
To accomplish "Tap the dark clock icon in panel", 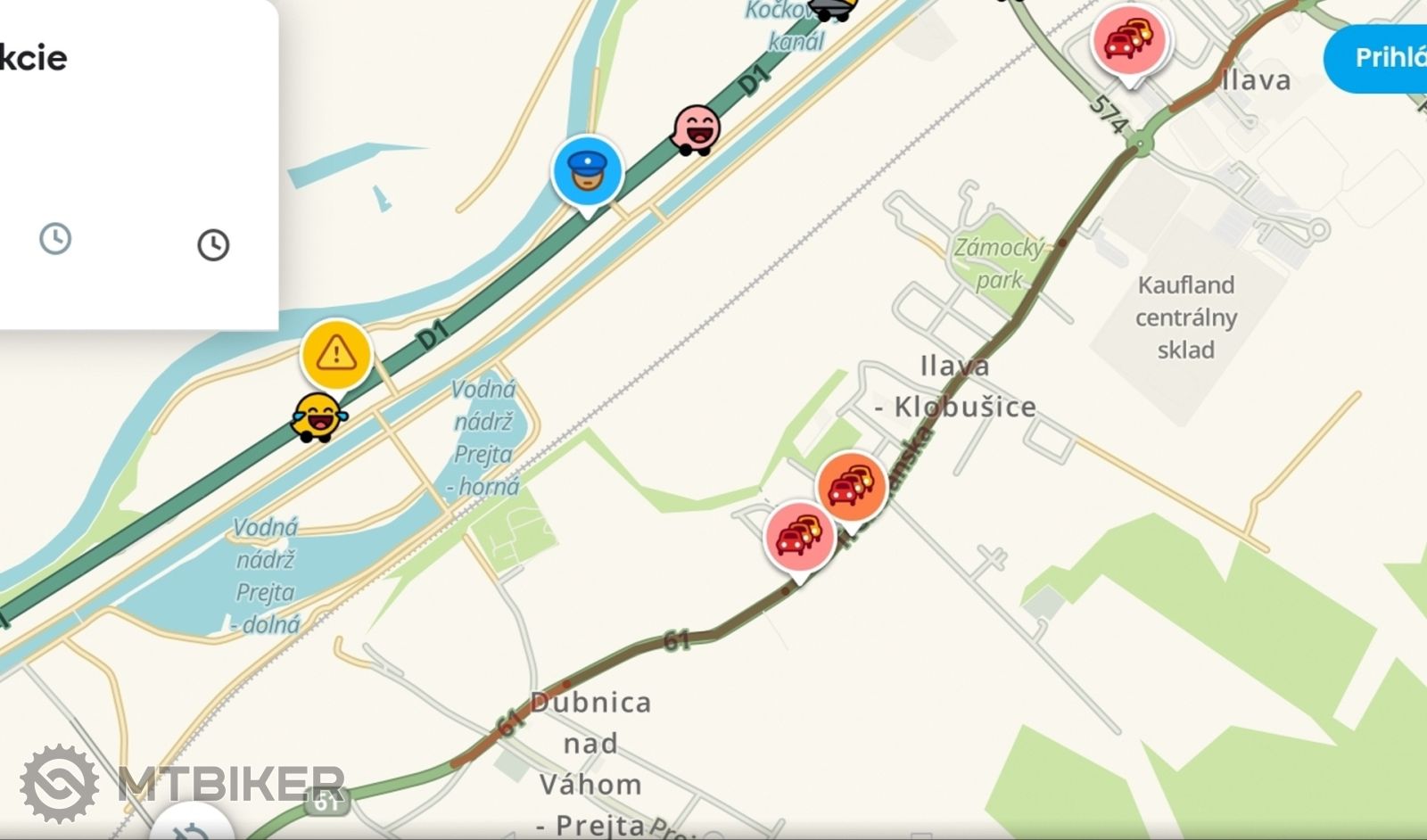I will pos(213,244).
